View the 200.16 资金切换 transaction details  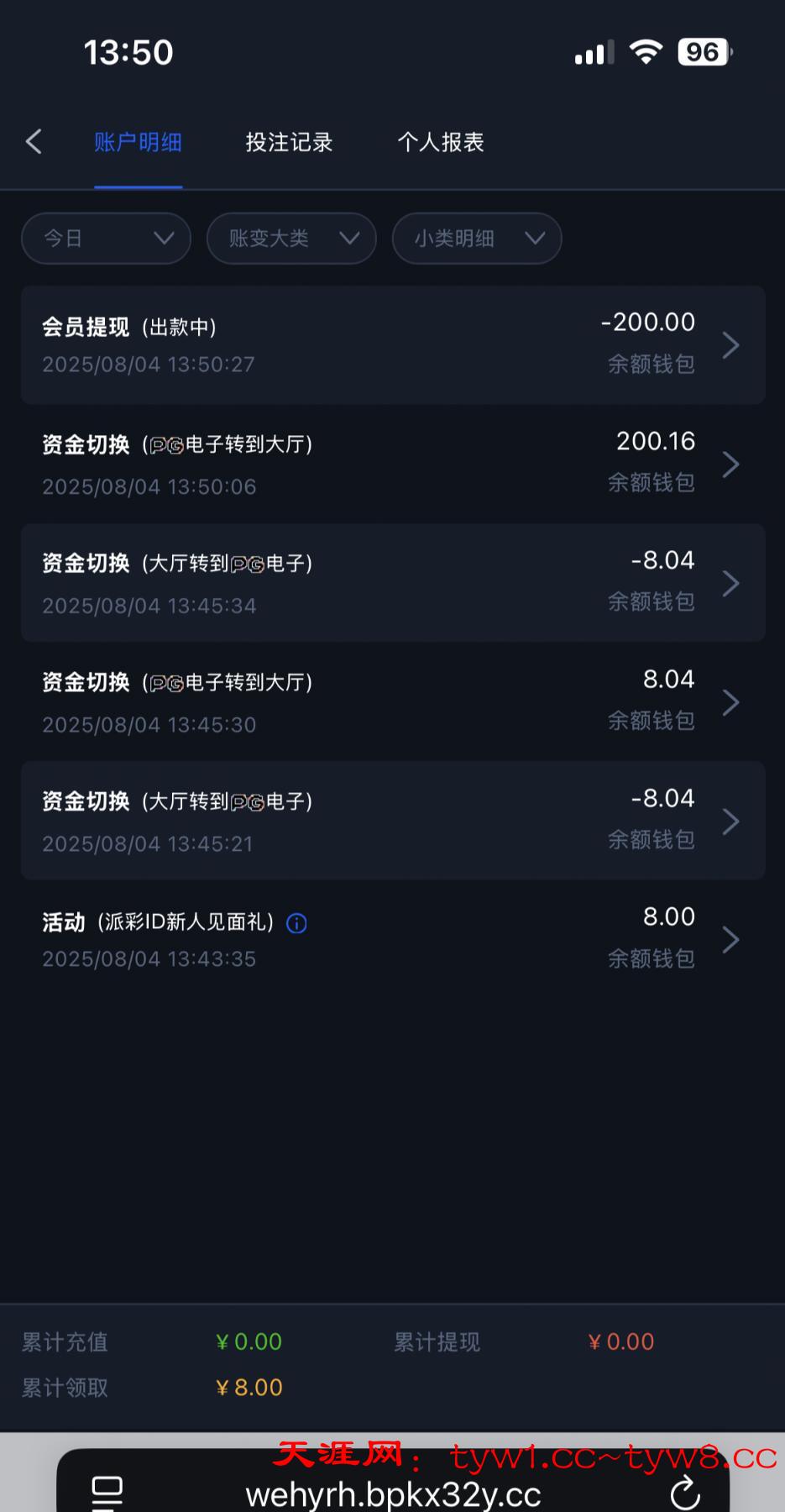[x=393, y=464]
